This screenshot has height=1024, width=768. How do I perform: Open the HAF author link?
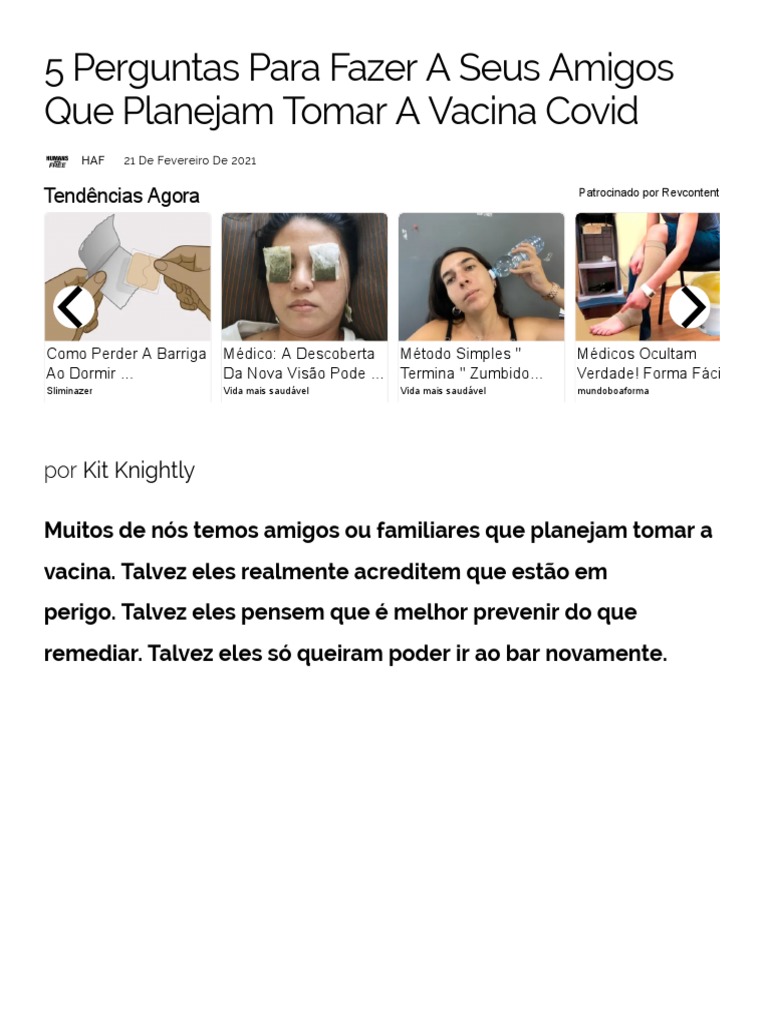point(93,161)
